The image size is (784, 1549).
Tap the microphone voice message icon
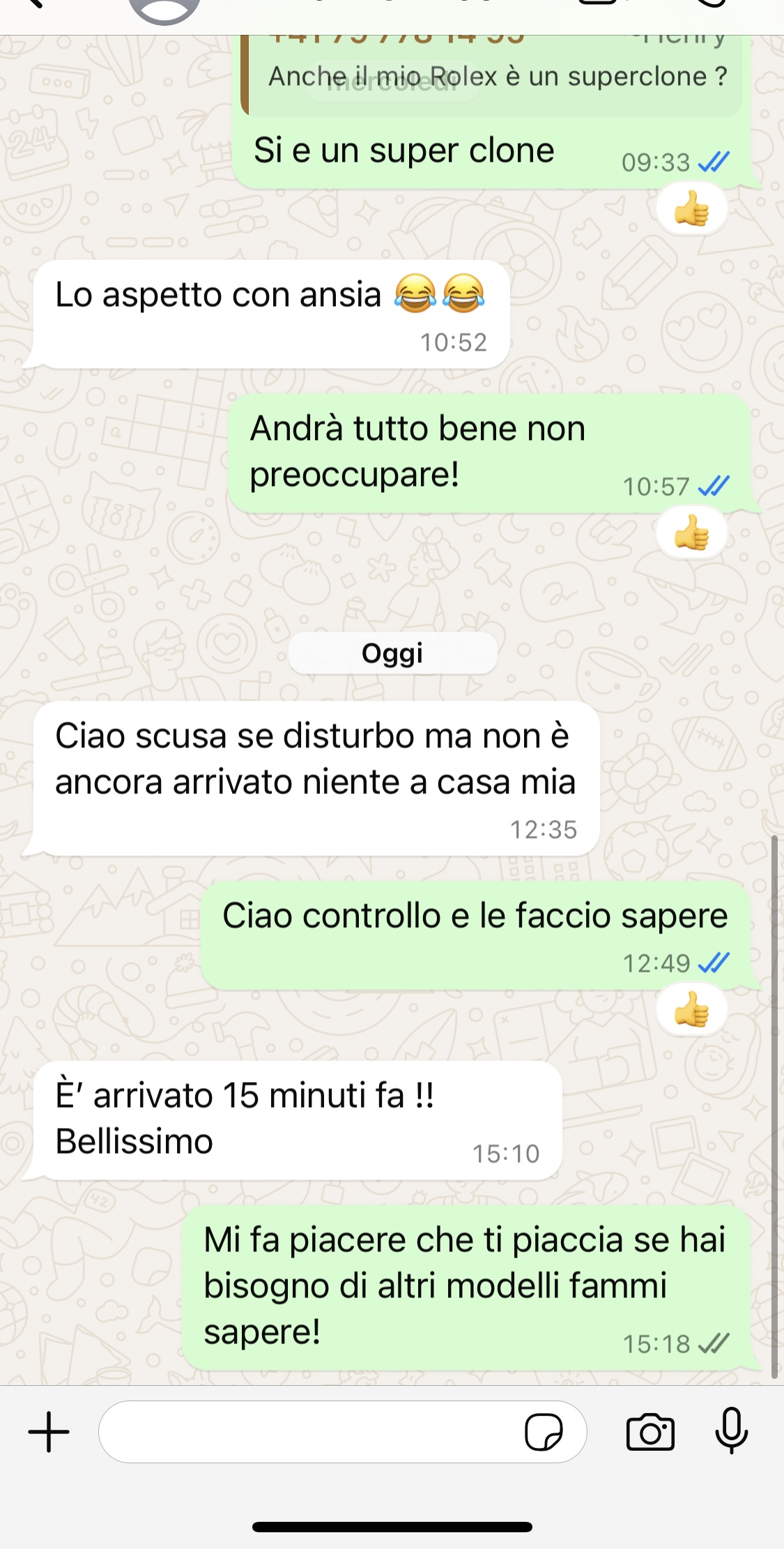coord(732,1430)
